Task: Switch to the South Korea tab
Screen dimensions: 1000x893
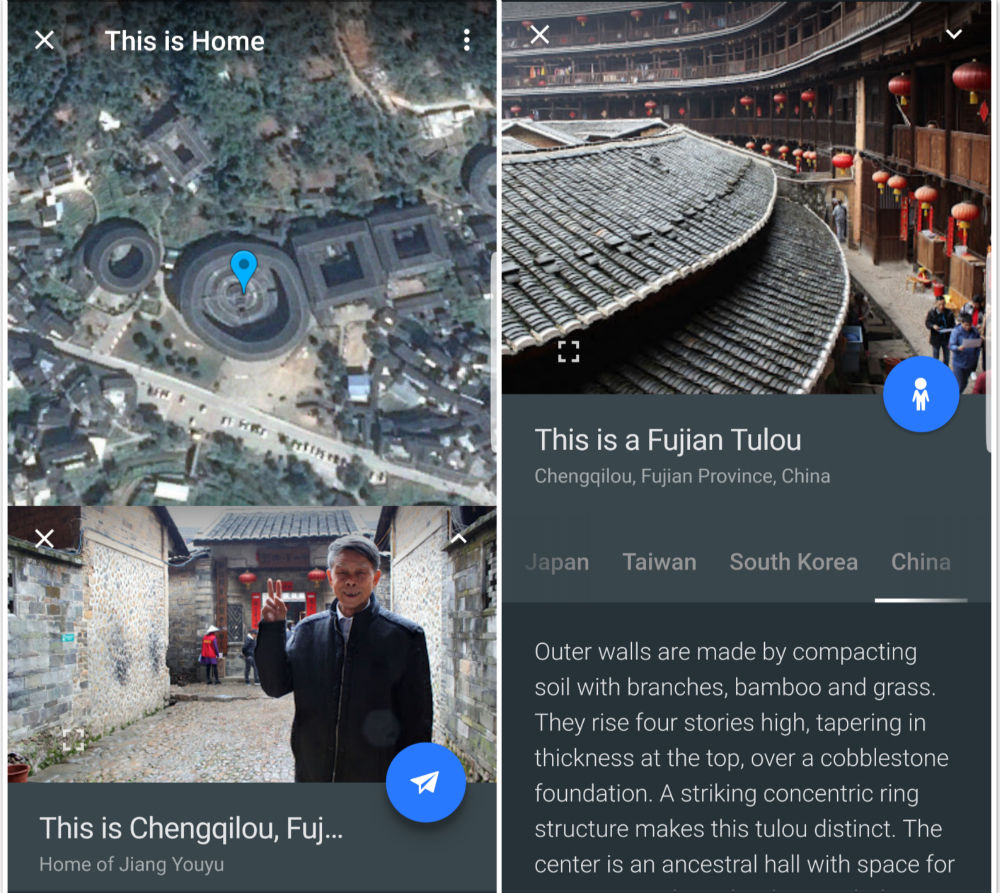Action: coord(793,562)
